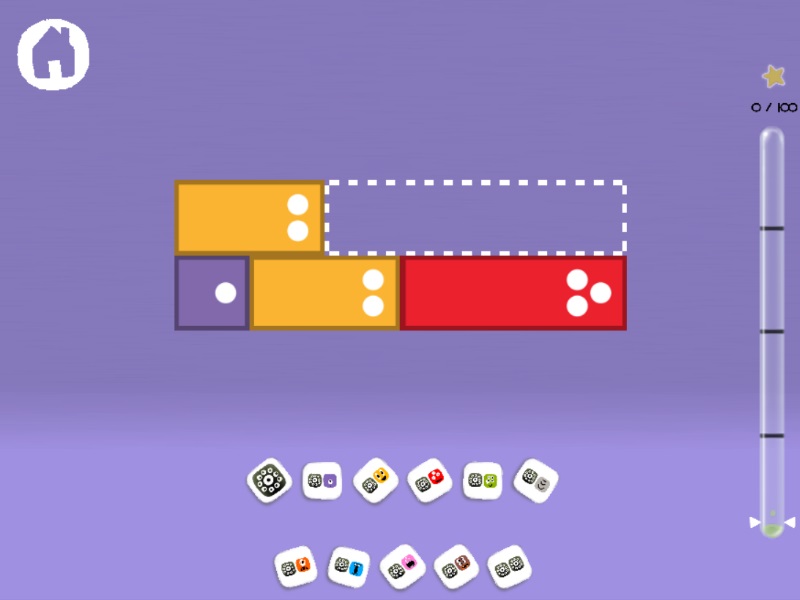
Task: Choose the tile with the pink monster
Action: pyautogui.click(x=403, y=567)
